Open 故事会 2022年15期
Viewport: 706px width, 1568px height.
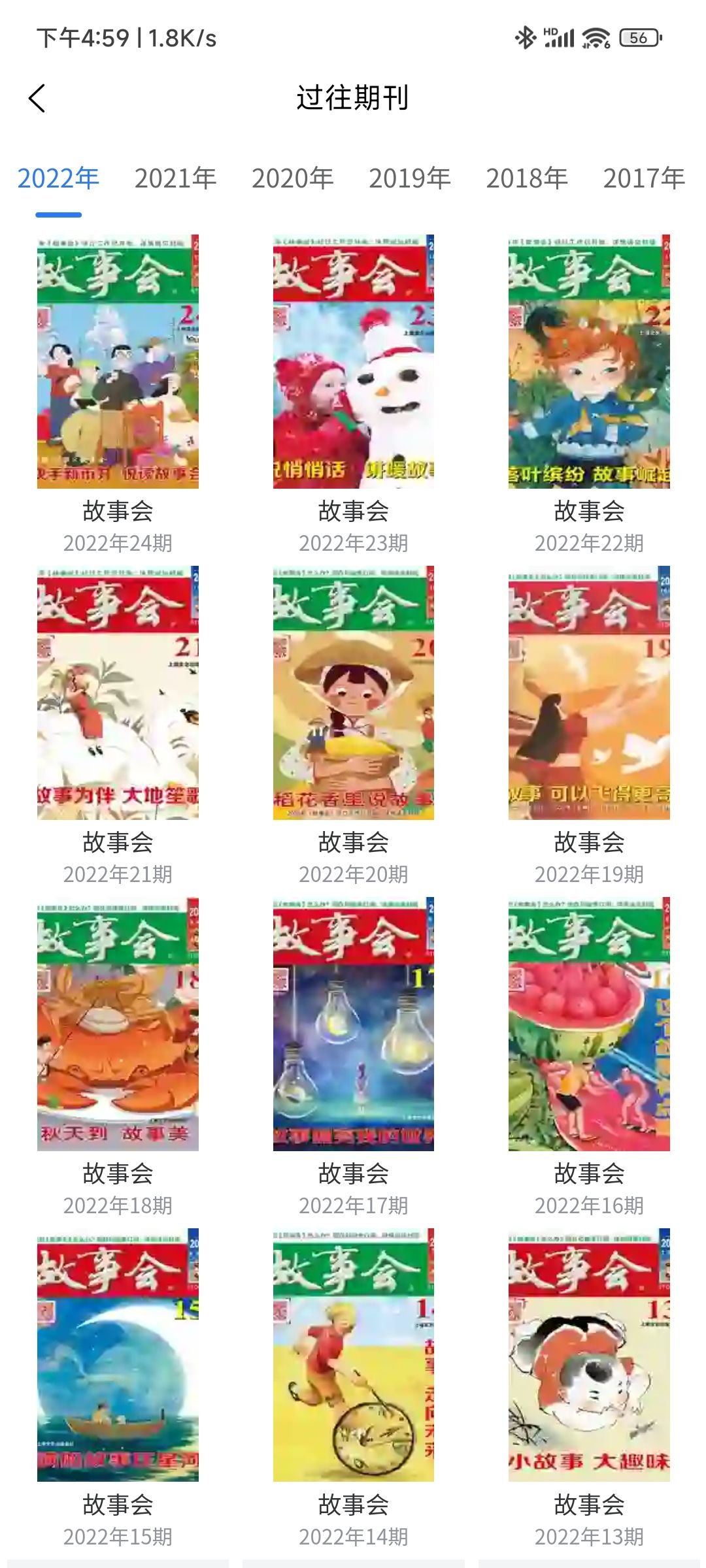click(118, 1355)
